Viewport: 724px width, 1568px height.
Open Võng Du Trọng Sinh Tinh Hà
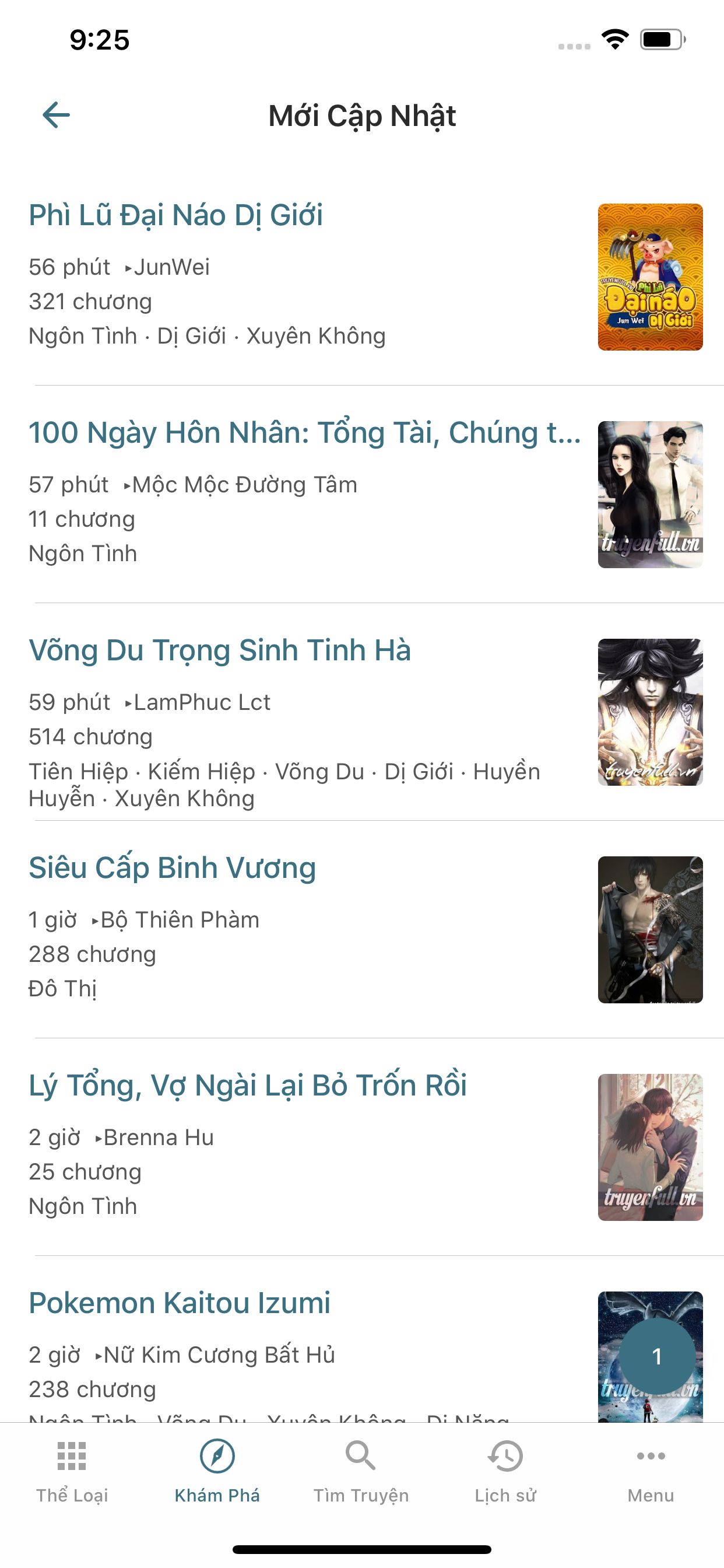[x=220, y=650]
